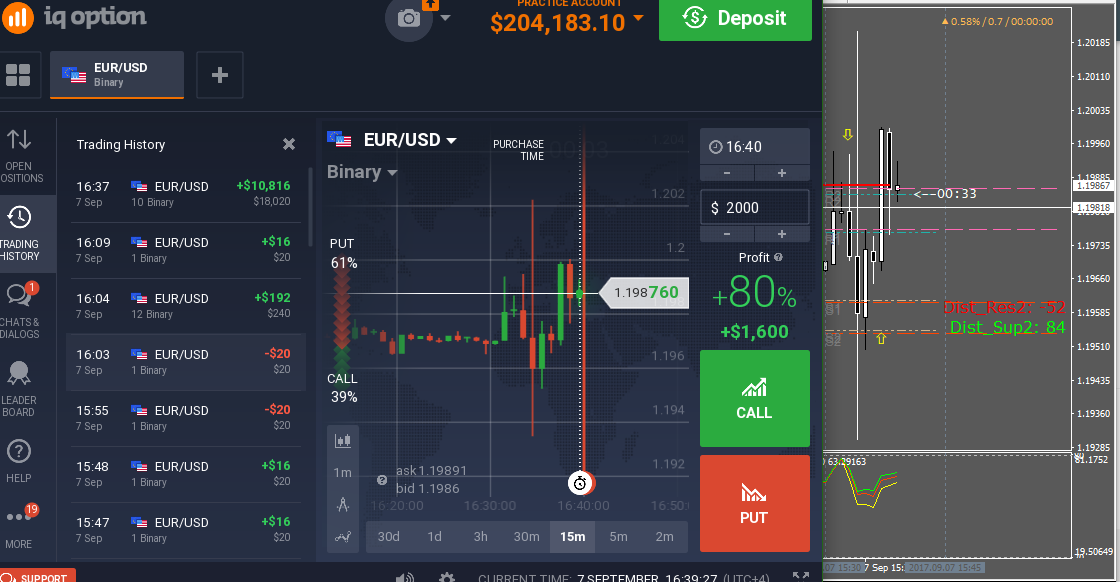
Task: Increase the expiry time with plus
Action: 782,173
